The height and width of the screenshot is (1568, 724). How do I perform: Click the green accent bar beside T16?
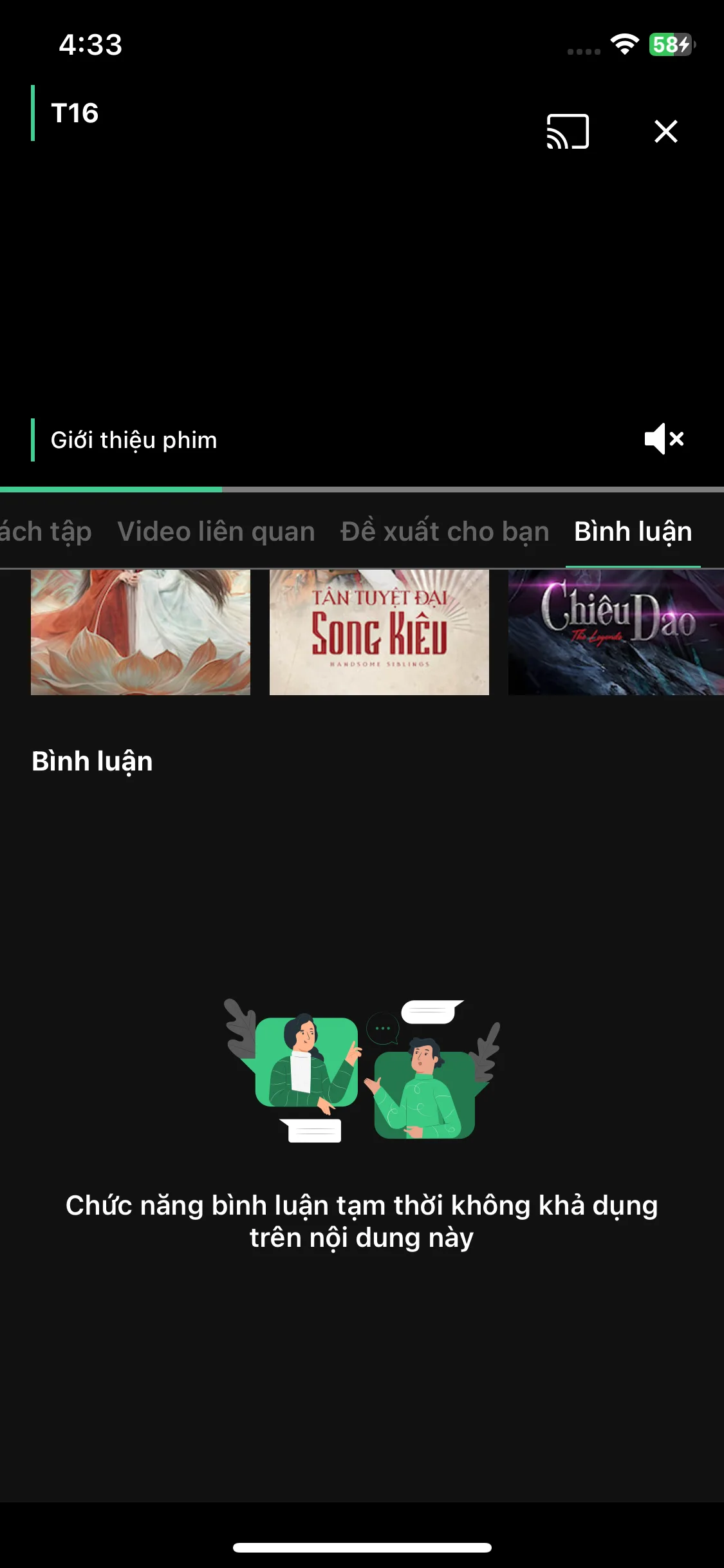pyautogui.click(x=33, y=113)
